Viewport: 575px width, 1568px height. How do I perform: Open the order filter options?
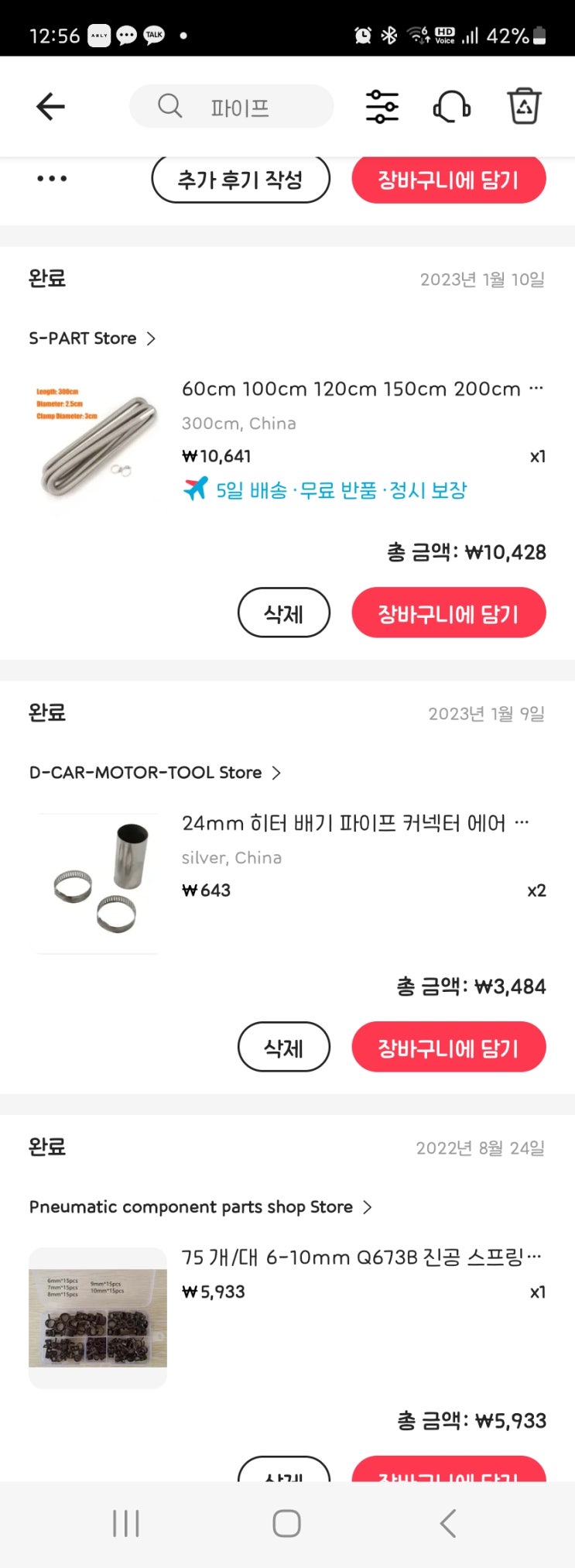click(x=382, y=107)
